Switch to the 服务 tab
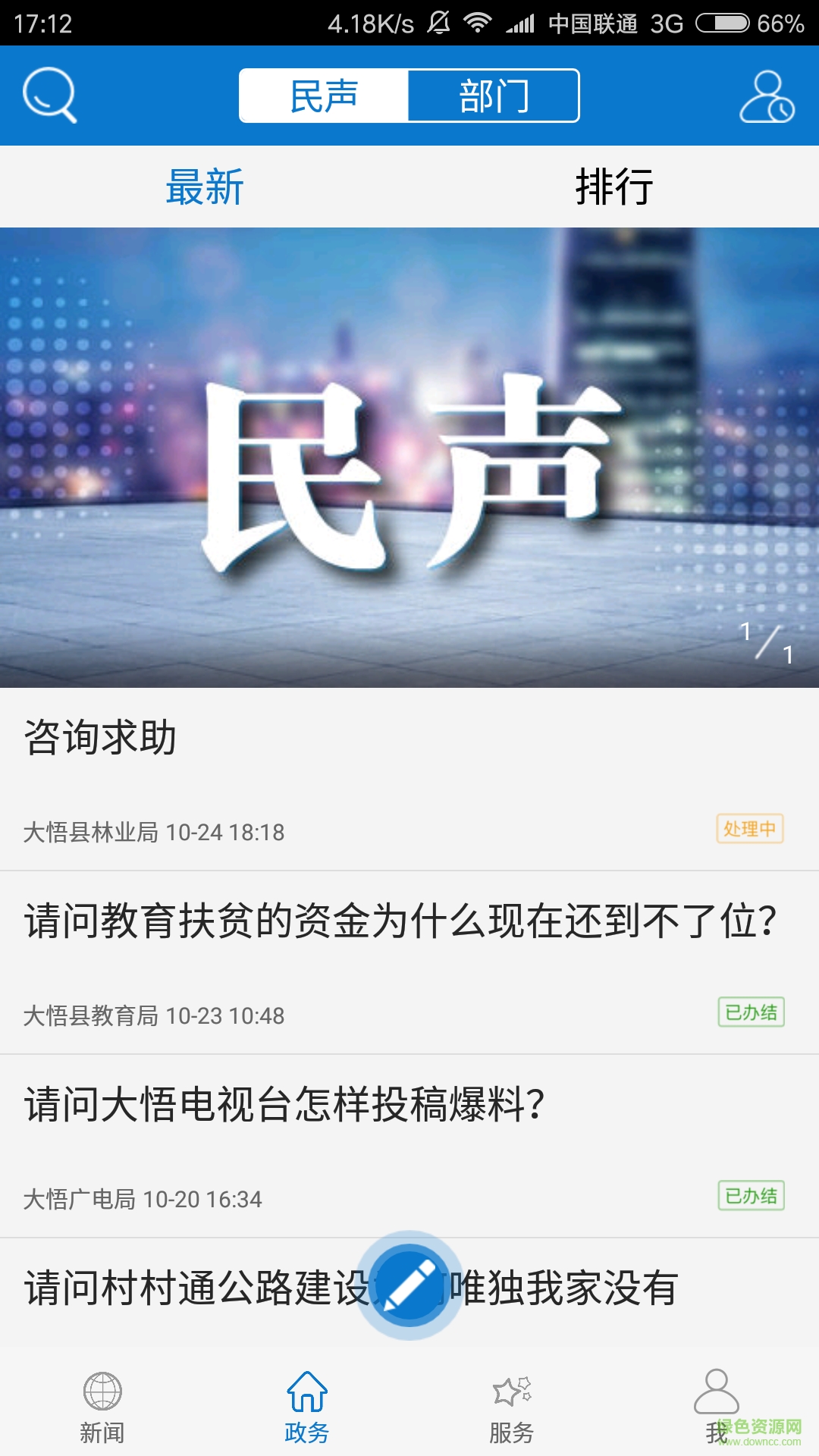819x1456 pixels. 512,1407
